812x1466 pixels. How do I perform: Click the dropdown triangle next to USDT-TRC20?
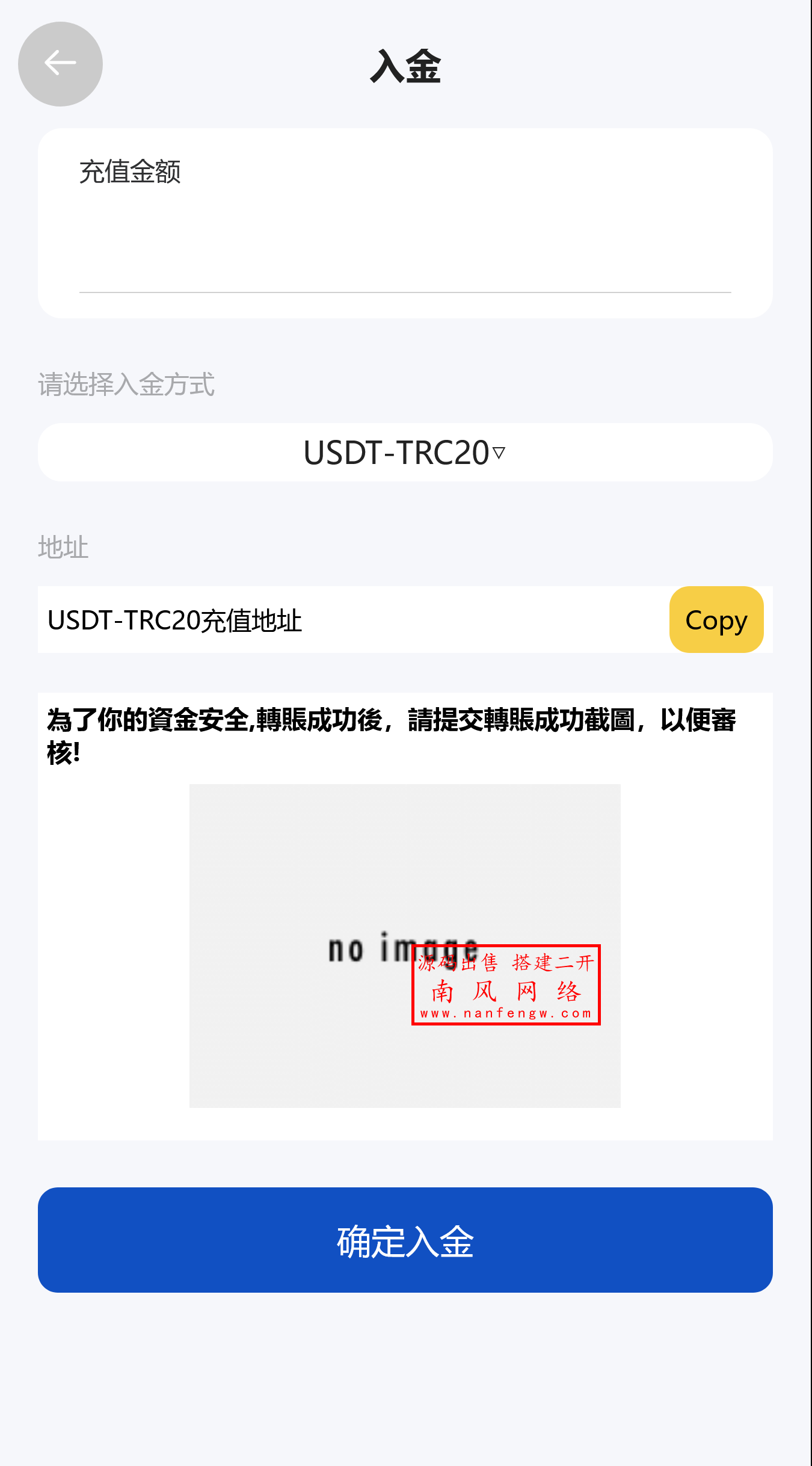(499, 454)
